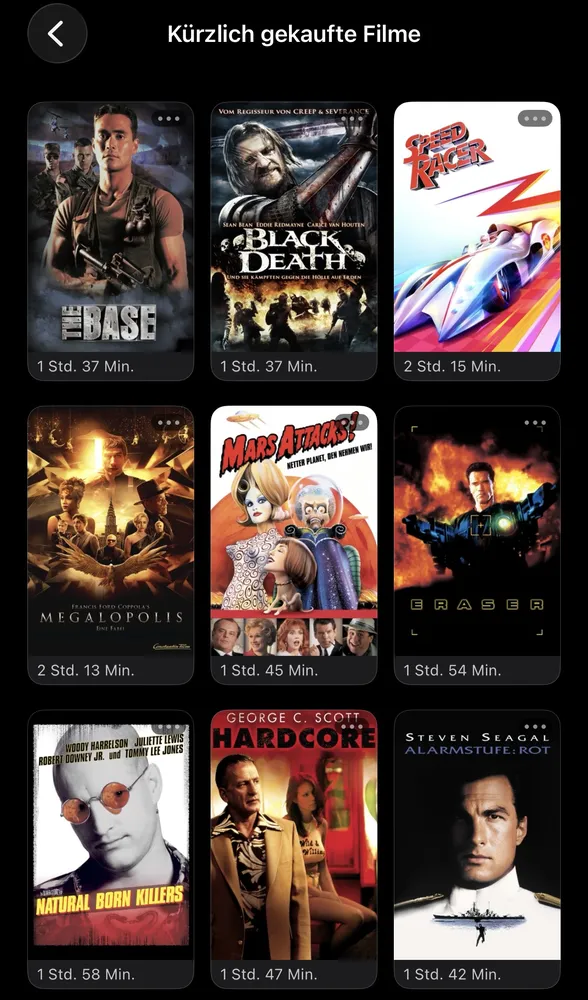The image size is (588, 1000).
Task: Open Megalopolis movie
Action: point(110,545)
